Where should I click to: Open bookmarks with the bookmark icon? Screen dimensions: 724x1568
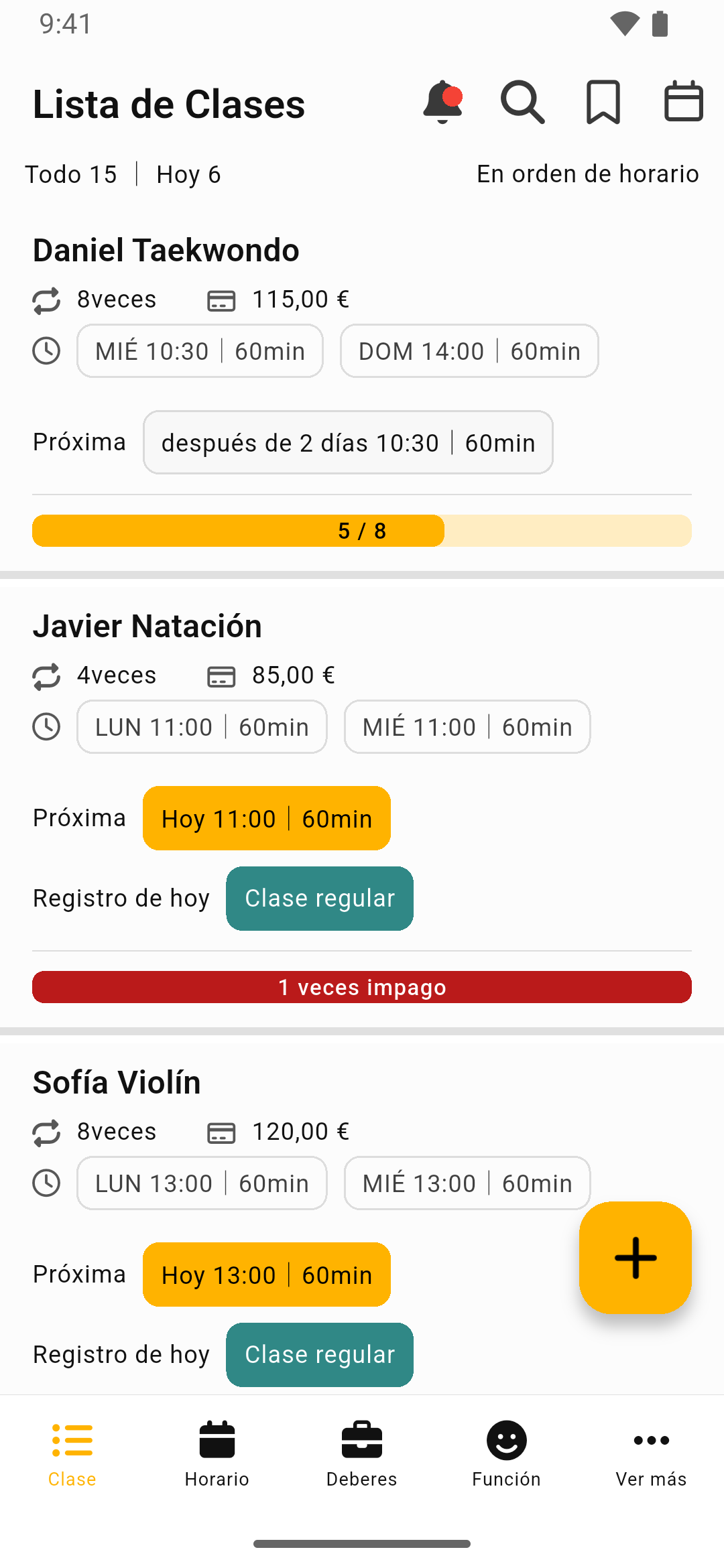603,102
